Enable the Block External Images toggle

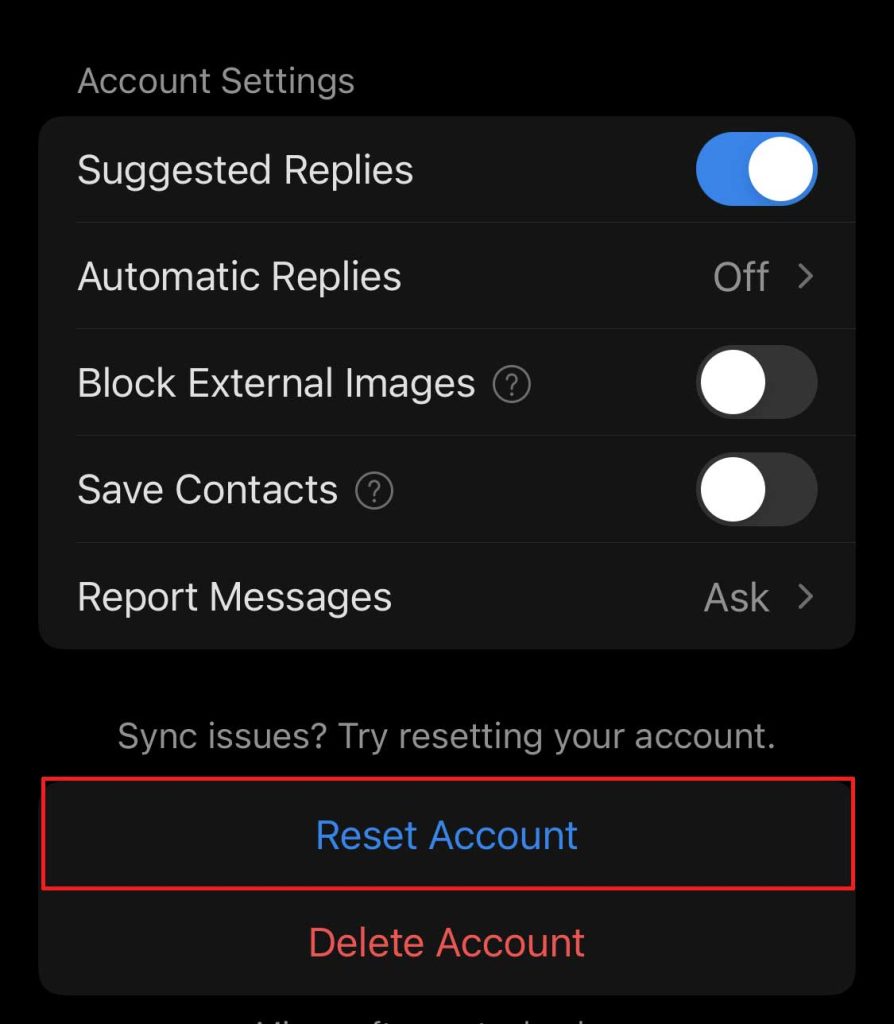[757, 382]
